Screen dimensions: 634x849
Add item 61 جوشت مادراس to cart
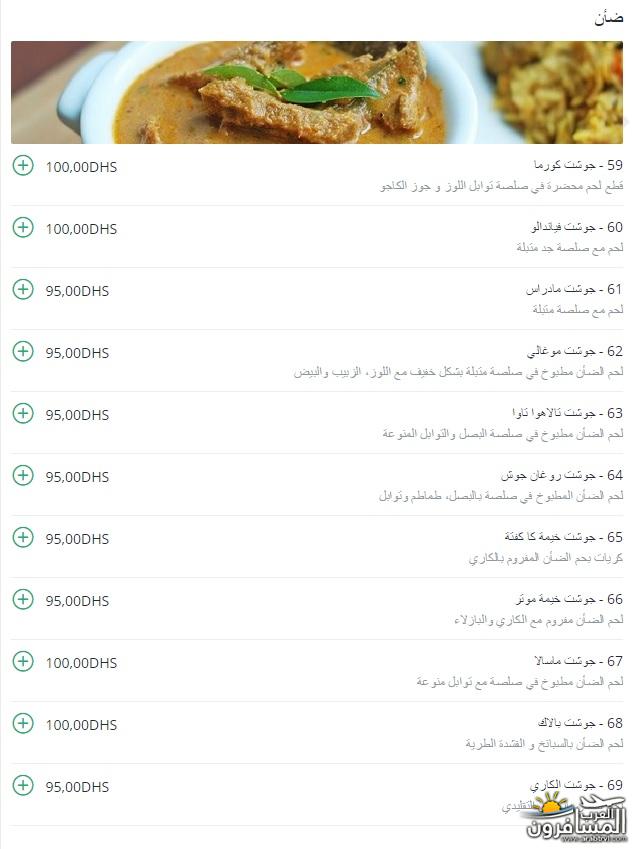point(23,289)
